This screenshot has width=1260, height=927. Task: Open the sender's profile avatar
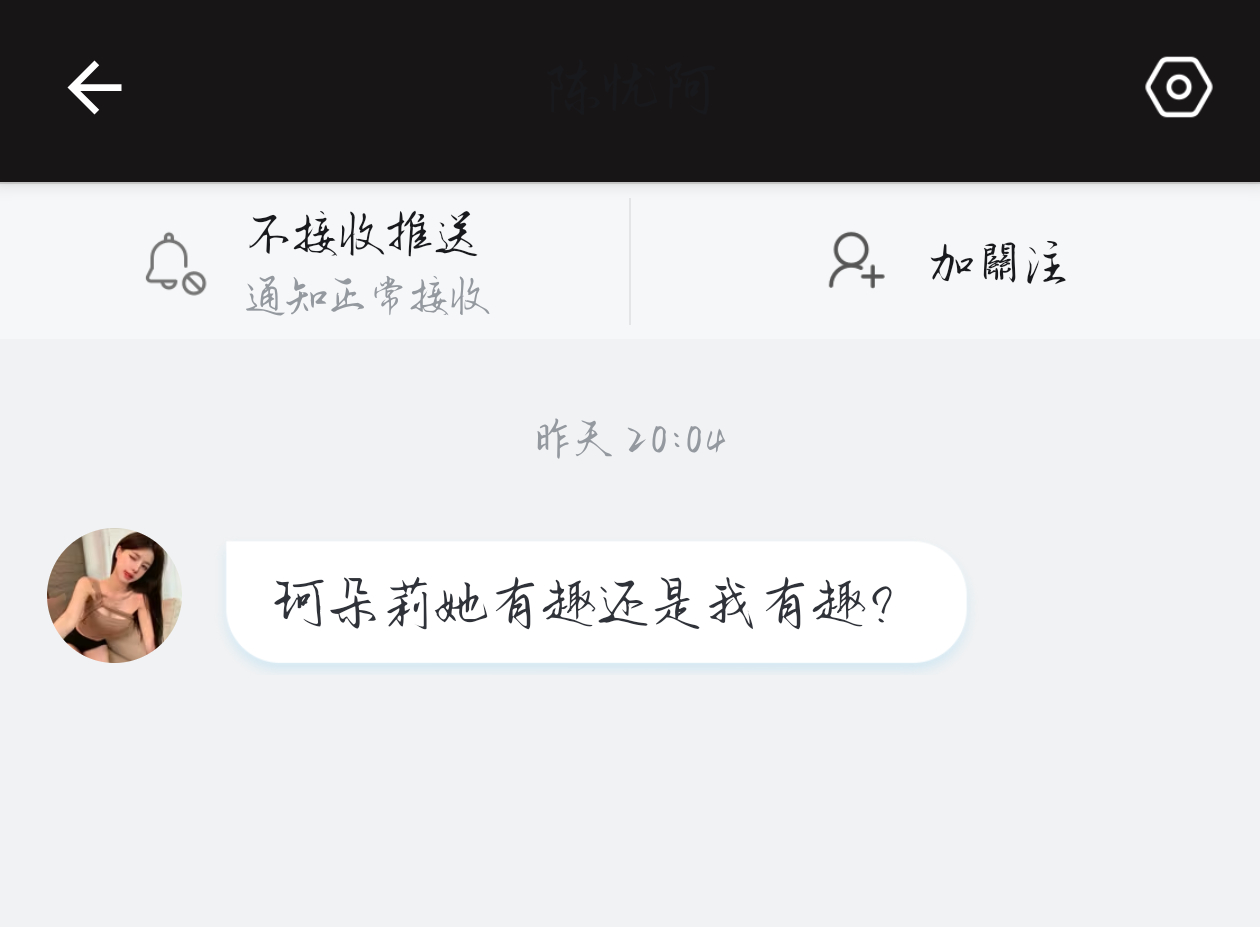(114, 596)
